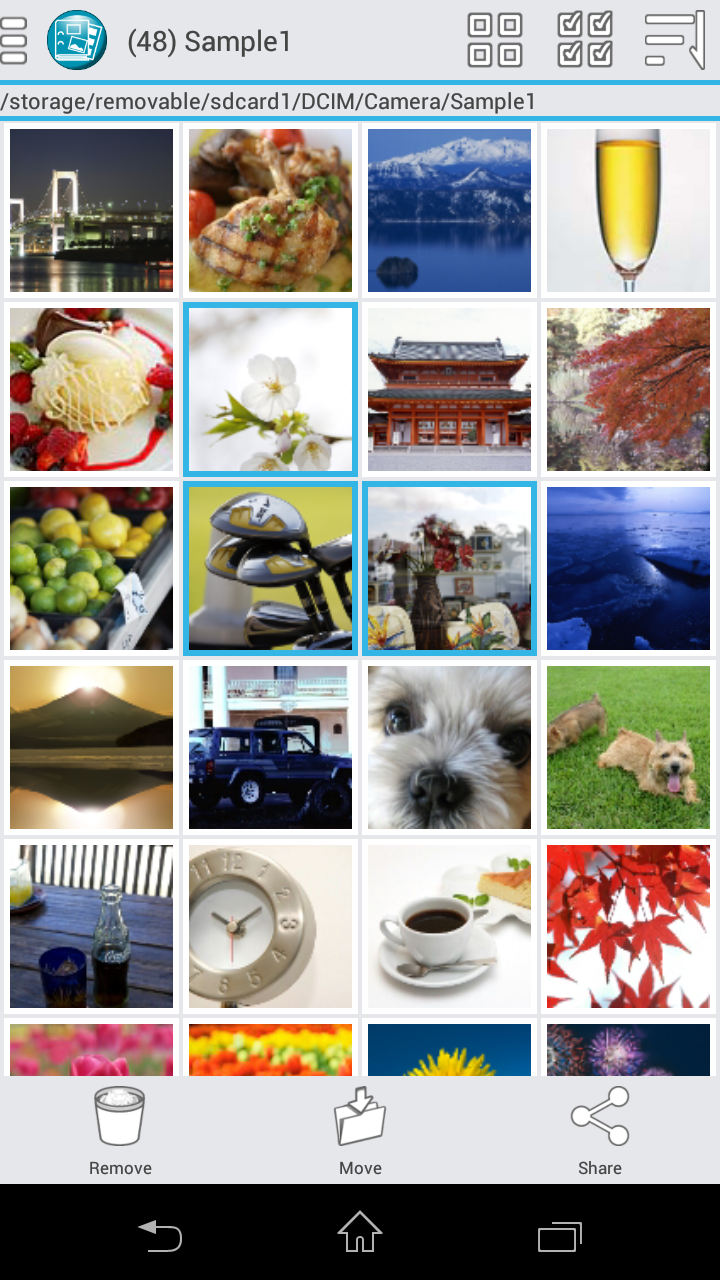This screenshot has height=1280, width=720.
Task: Select the fluffy dog face photo
Action: [449, 747]
